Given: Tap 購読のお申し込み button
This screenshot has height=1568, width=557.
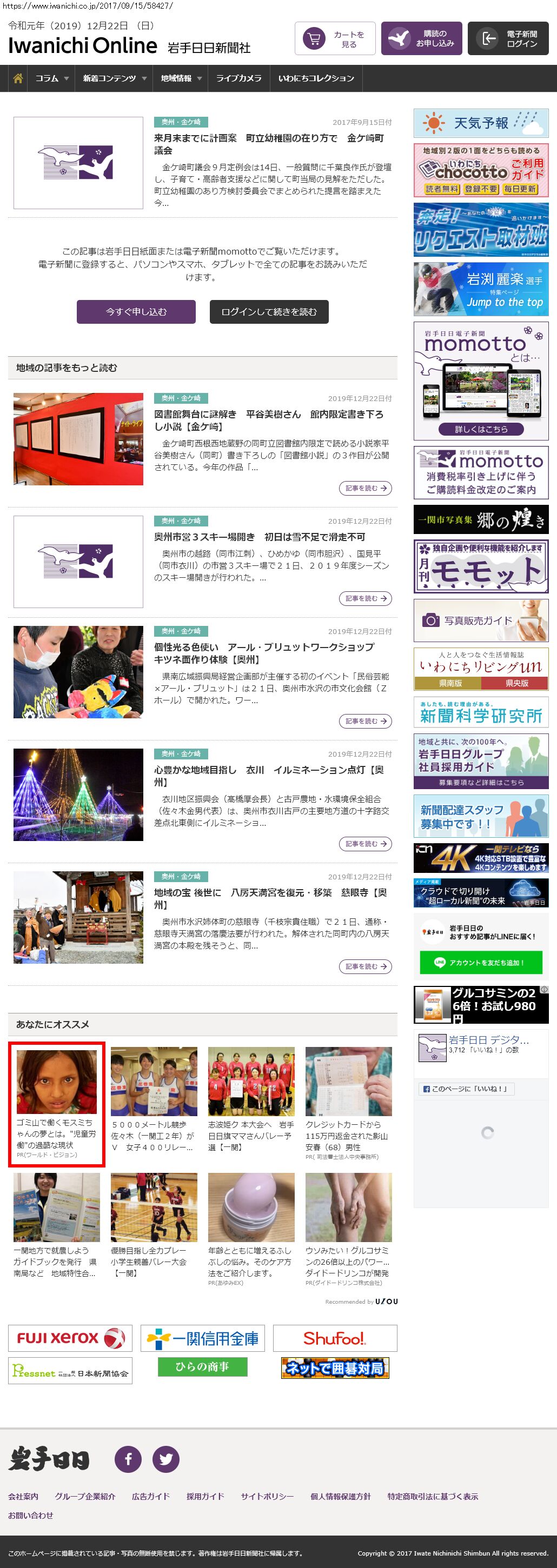Looking at the screenshot, I should coord(421,39).
